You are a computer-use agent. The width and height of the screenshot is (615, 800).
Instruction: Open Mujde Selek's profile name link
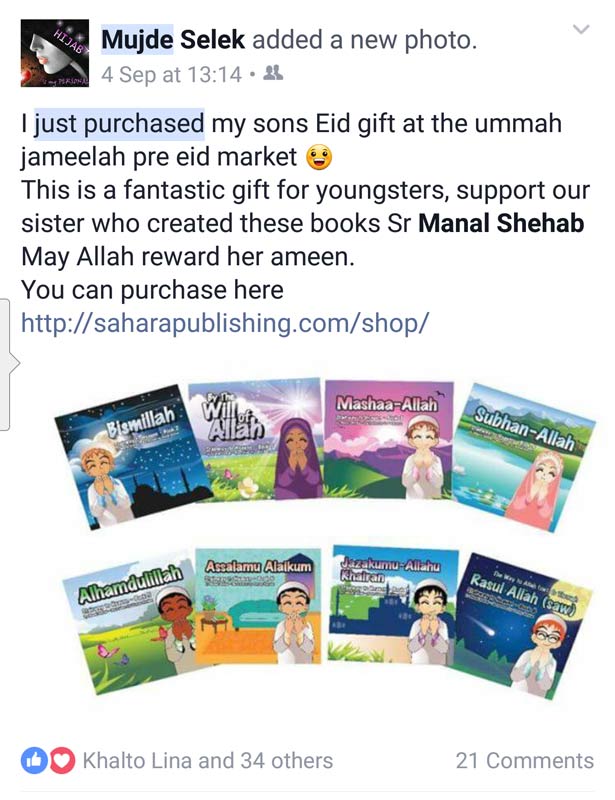pyautogui.click(x=173, y=41)
